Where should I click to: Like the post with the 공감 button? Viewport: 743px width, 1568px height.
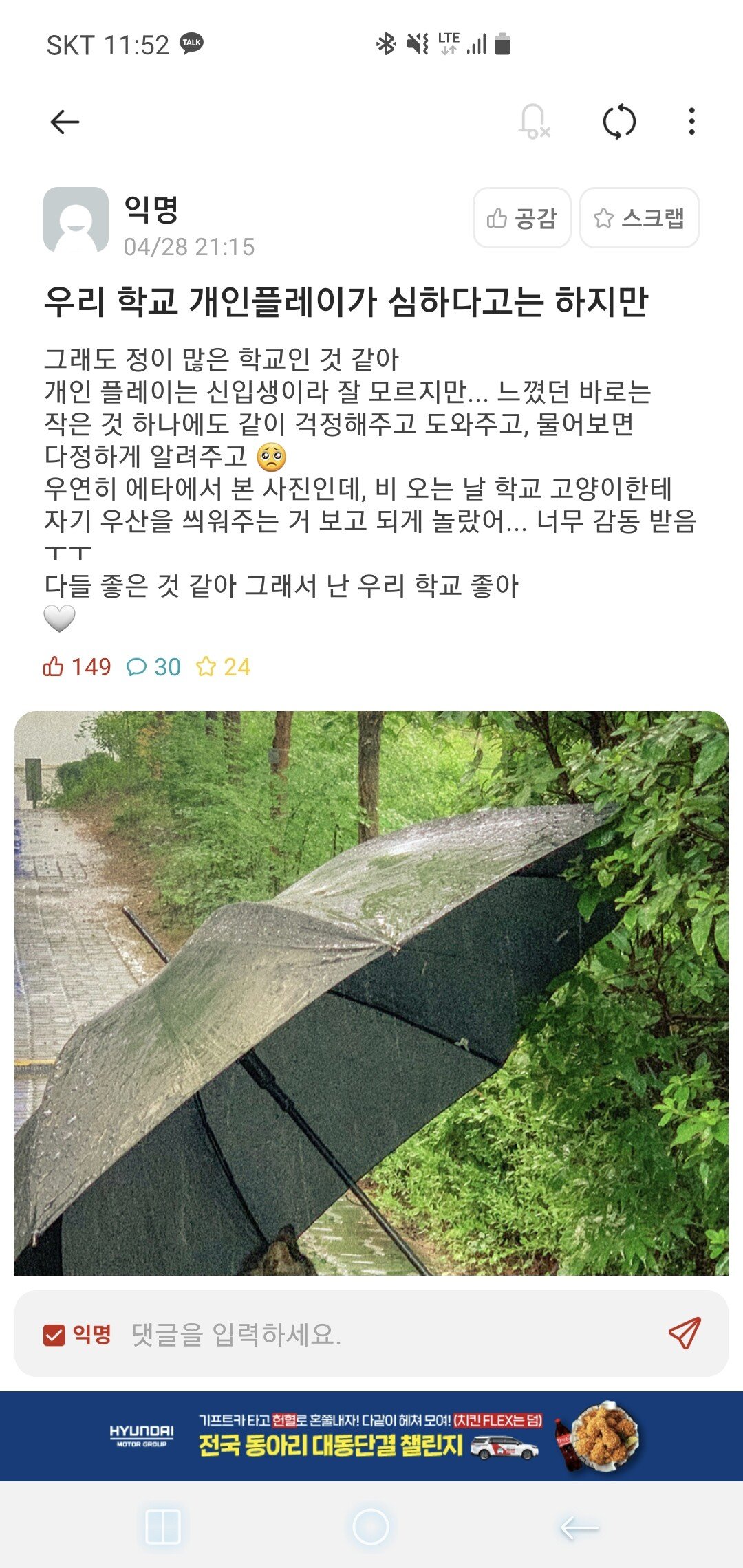[522, 218]
